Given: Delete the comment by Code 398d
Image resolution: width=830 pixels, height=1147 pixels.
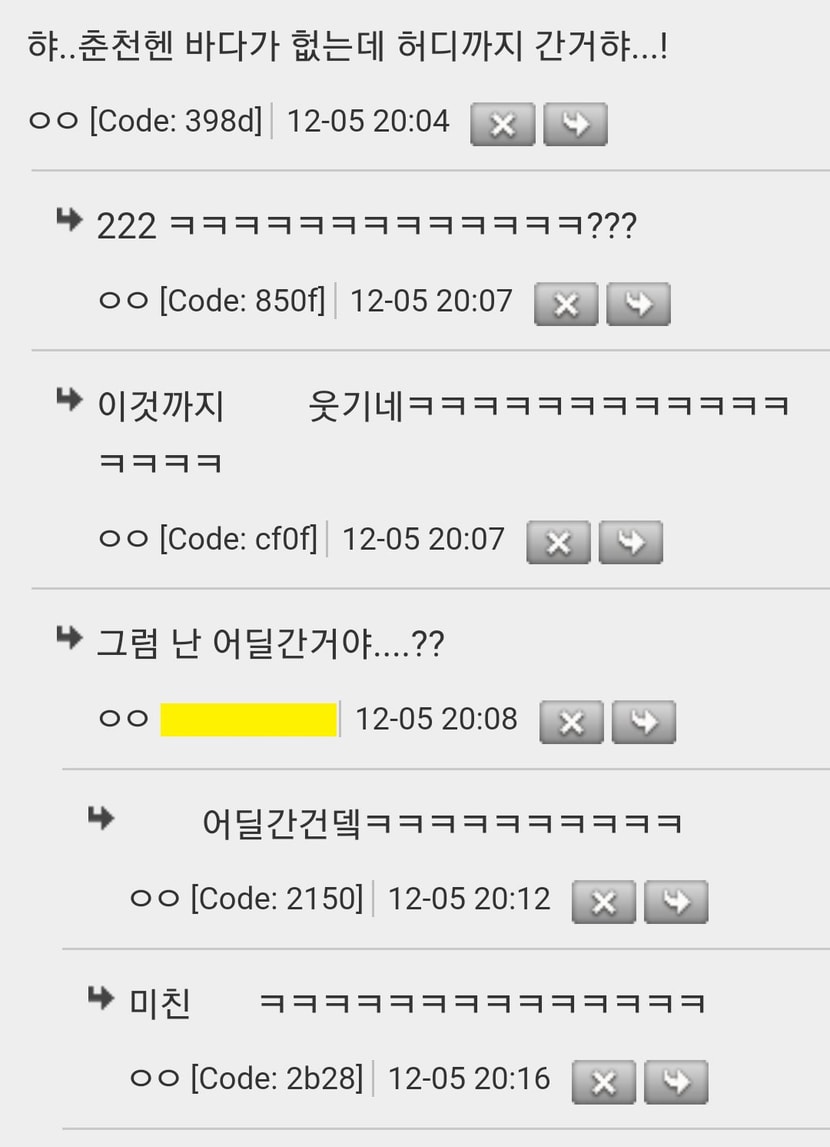Looking at the screenshot, I should point(502,125).
